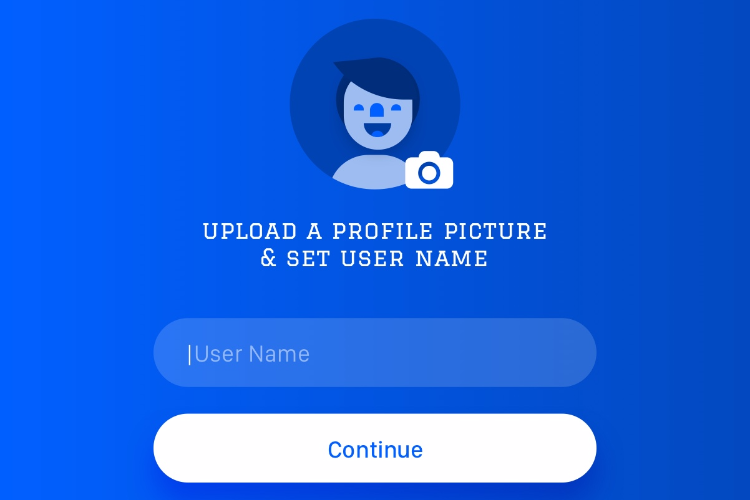Tap the Continue button

374,449
